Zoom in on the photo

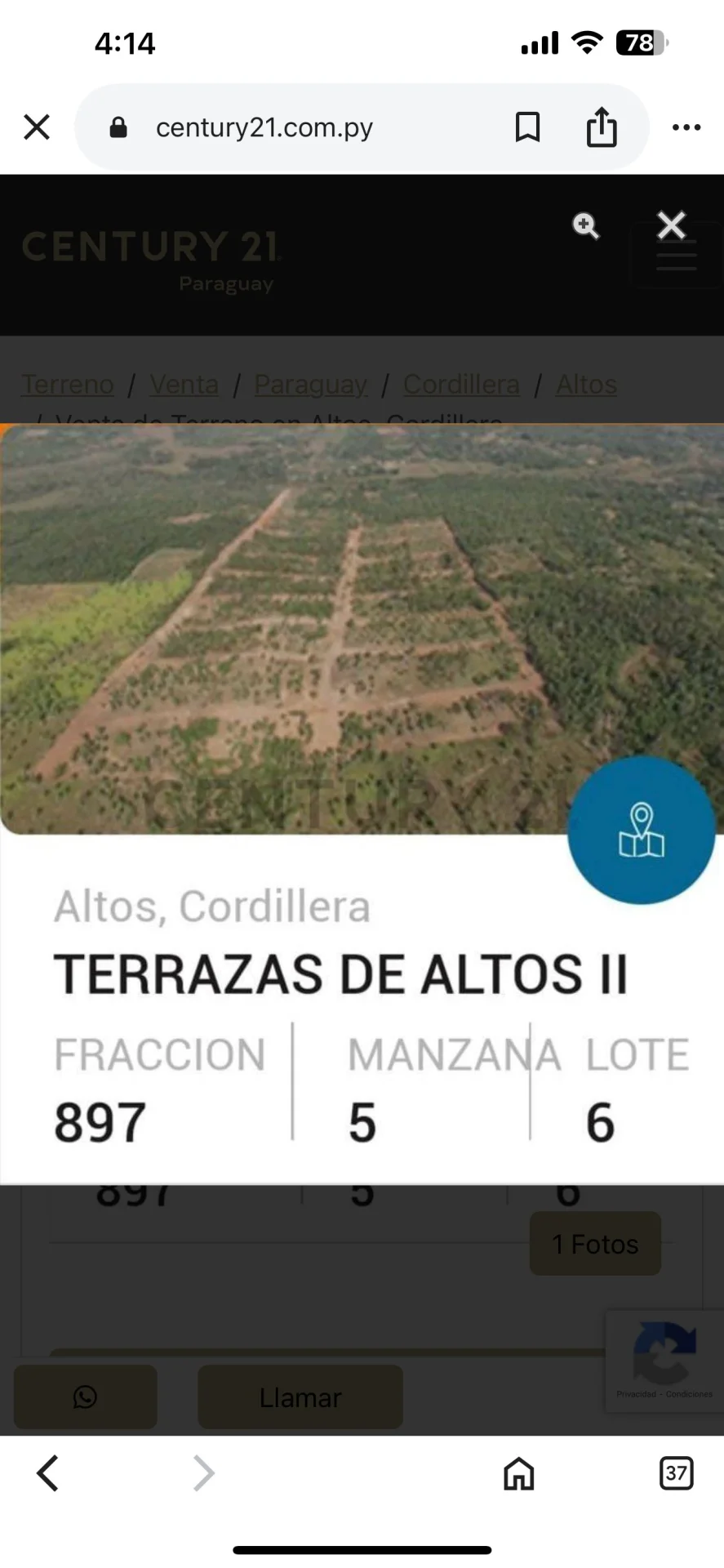click(585, 225)
